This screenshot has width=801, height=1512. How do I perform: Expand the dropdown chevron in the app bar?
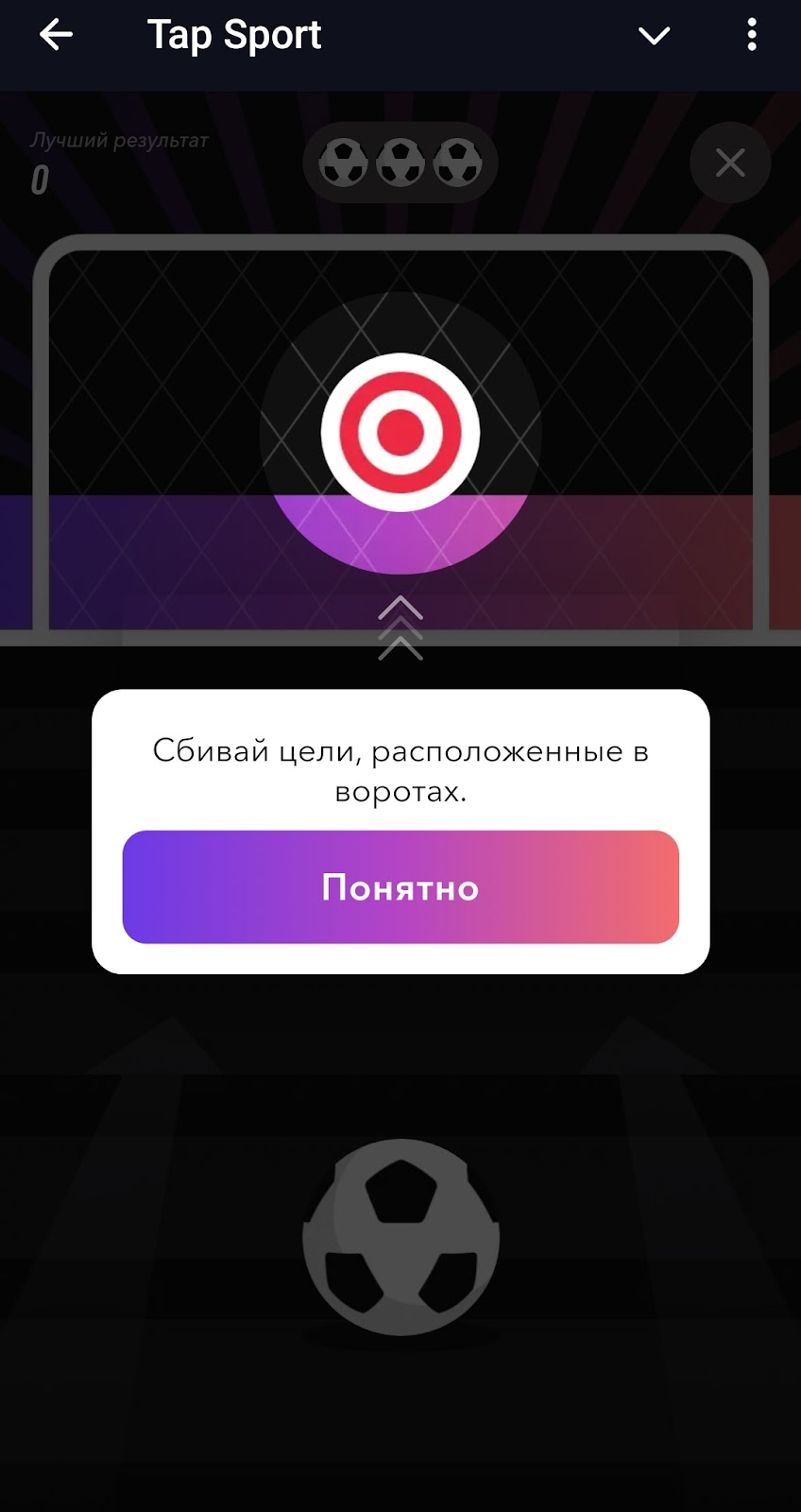click(x=654, y=36)
